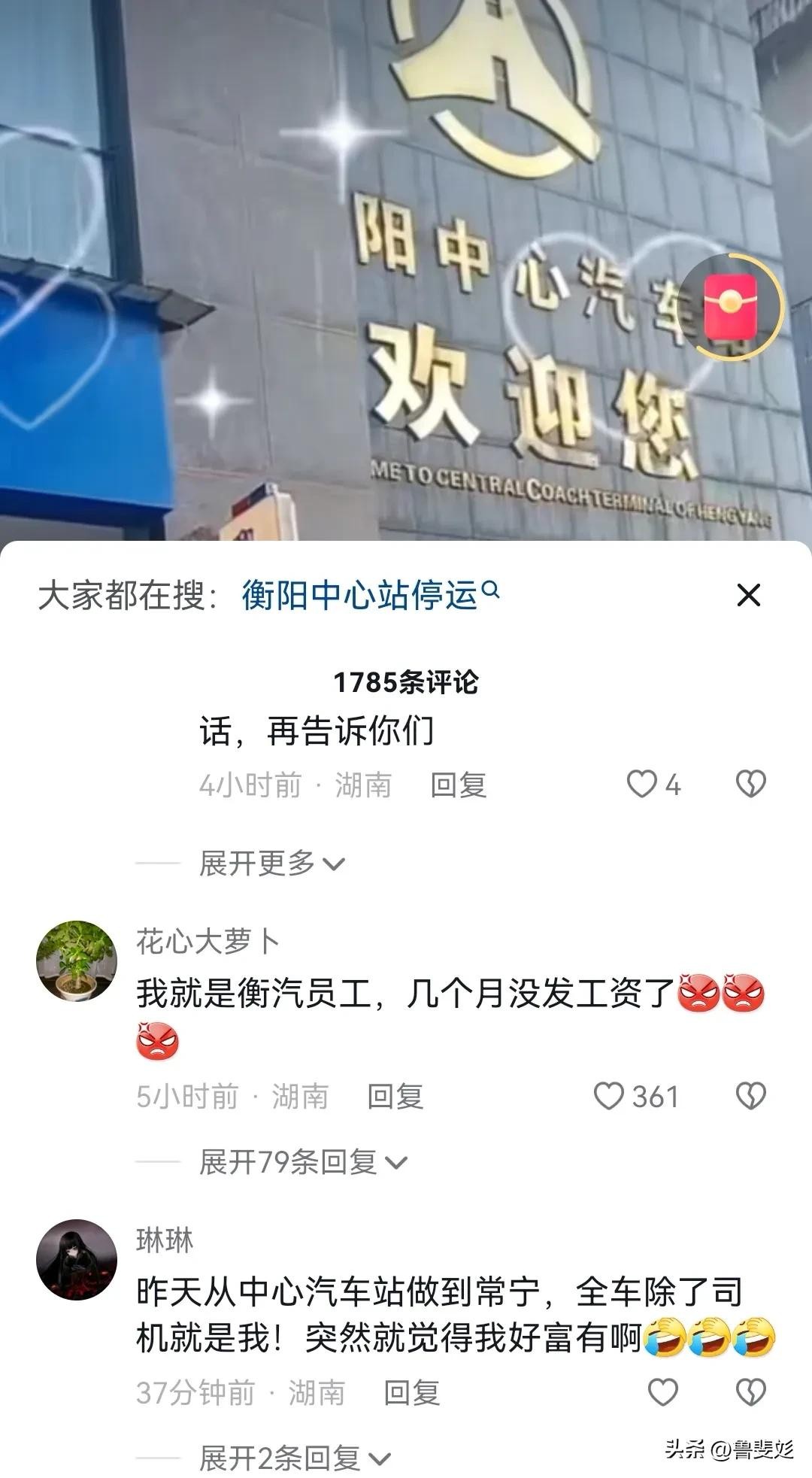812x1478 pixels.
Task: Search 衡阳中心站停运 trending suggestion
Action: 370,595
